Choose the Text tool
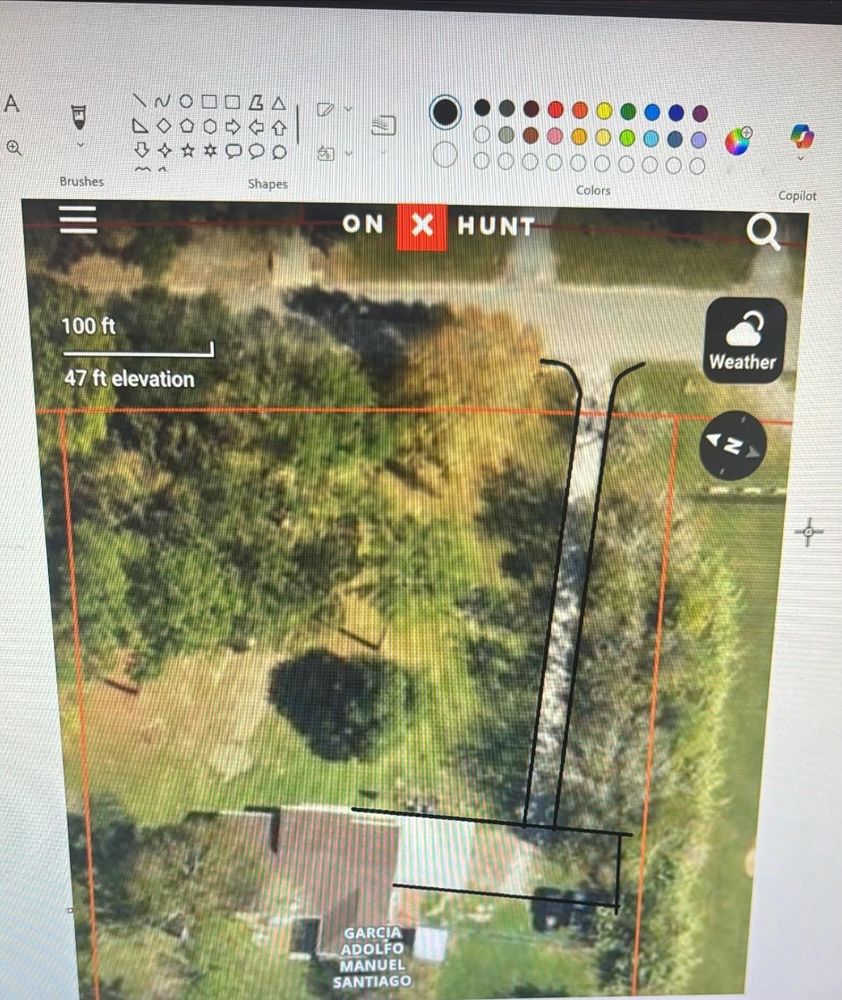Screen dimensions: 842x1000 (12, 103)
